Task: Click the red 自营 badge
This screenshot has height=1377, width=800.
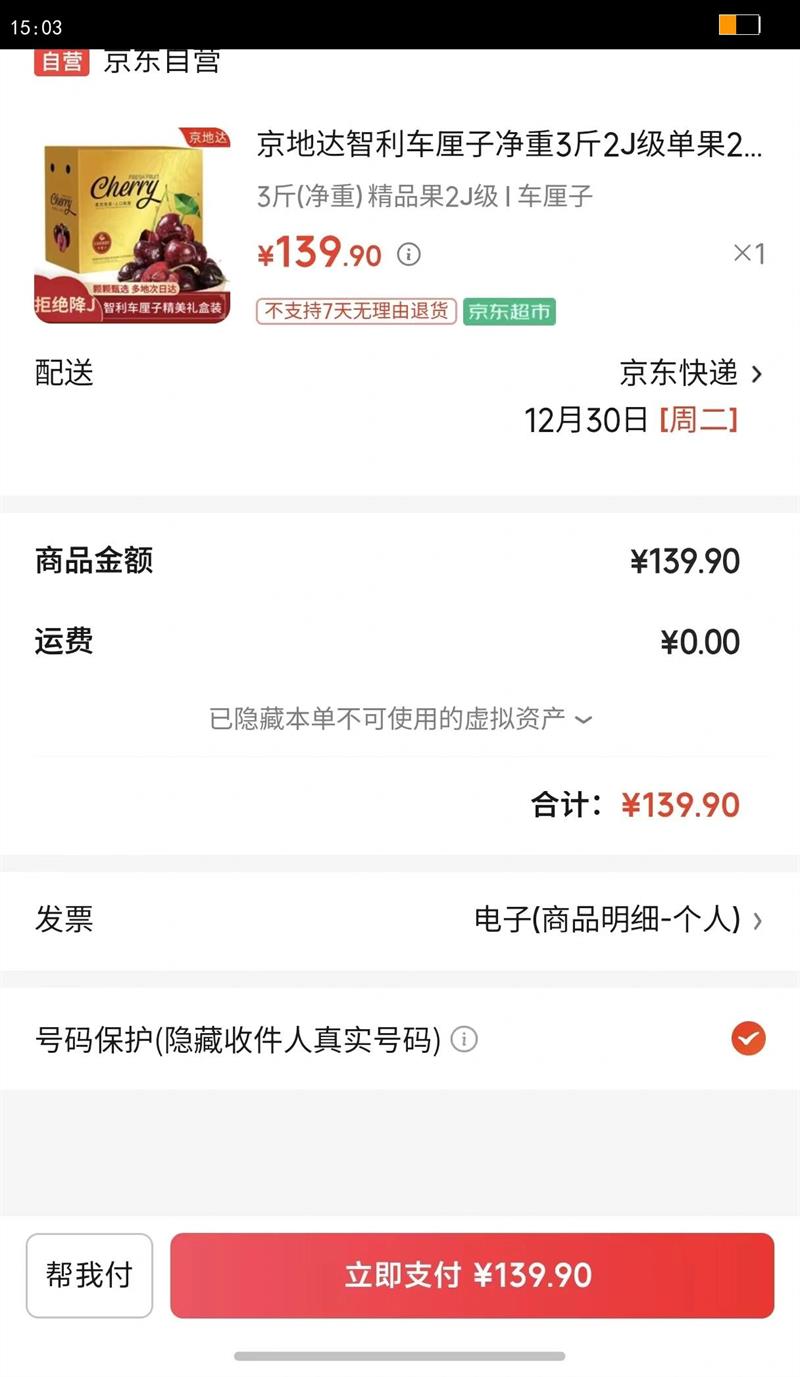Action: coord(60,60)
